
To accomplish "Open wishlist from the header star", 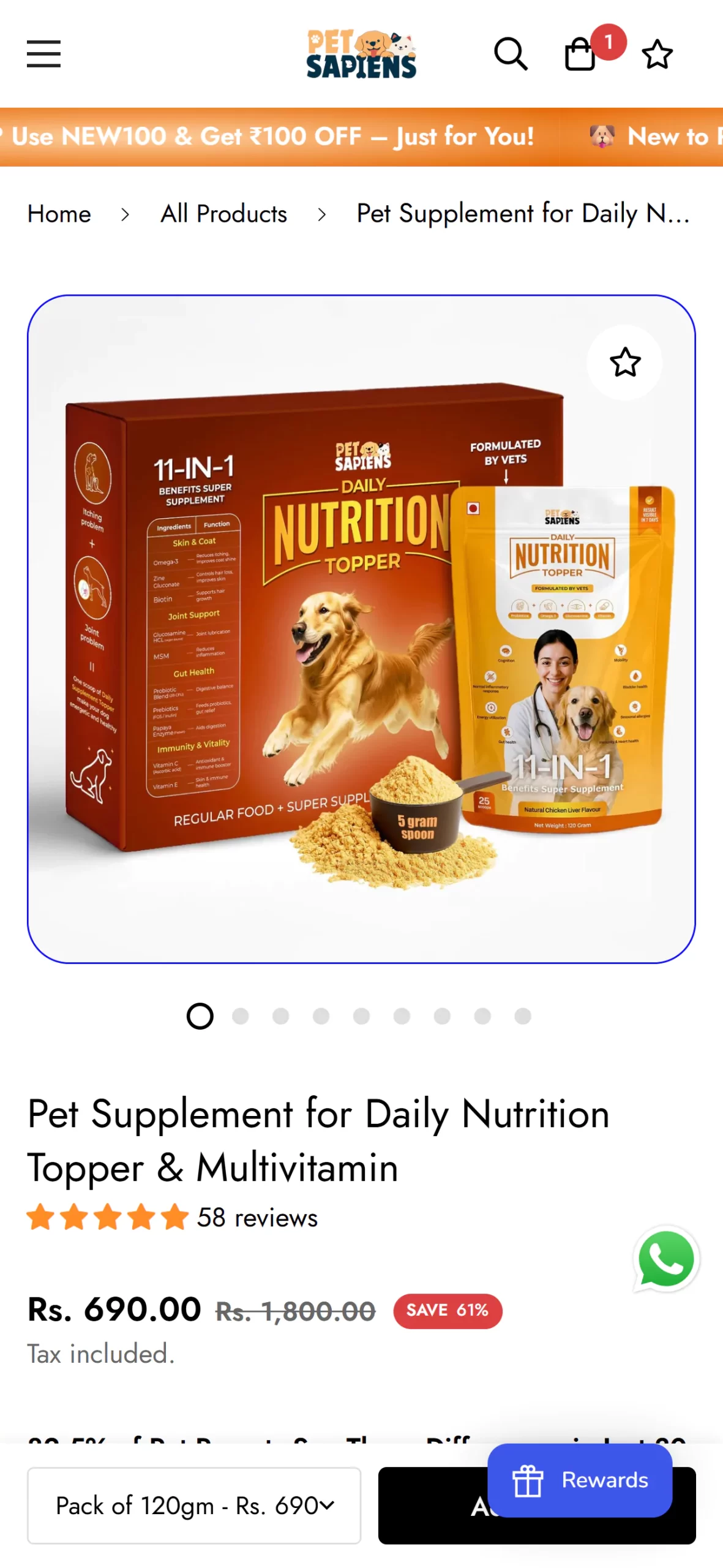I will [657, 54].
